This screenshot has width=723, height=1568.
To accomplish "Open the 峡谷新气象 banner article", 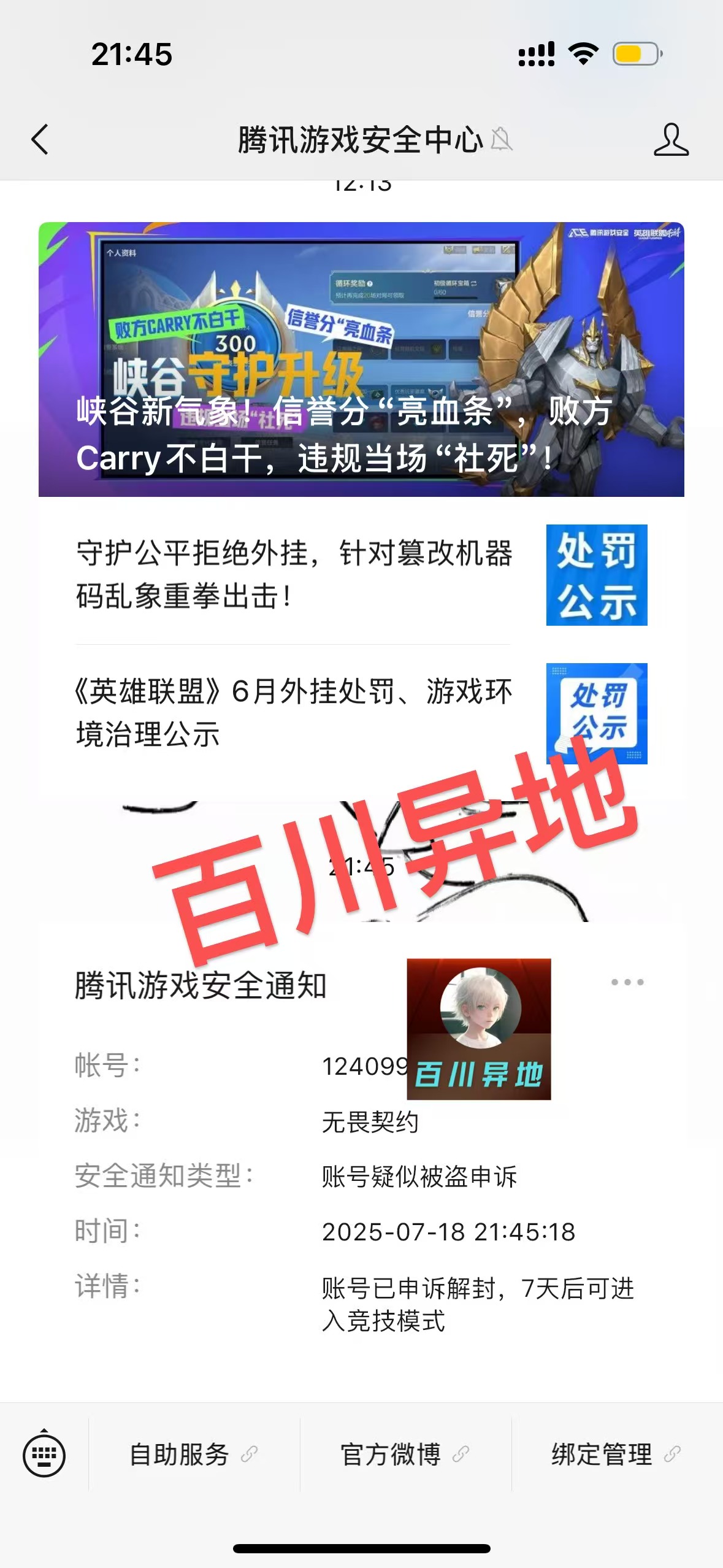I will (x=361, y=359).
